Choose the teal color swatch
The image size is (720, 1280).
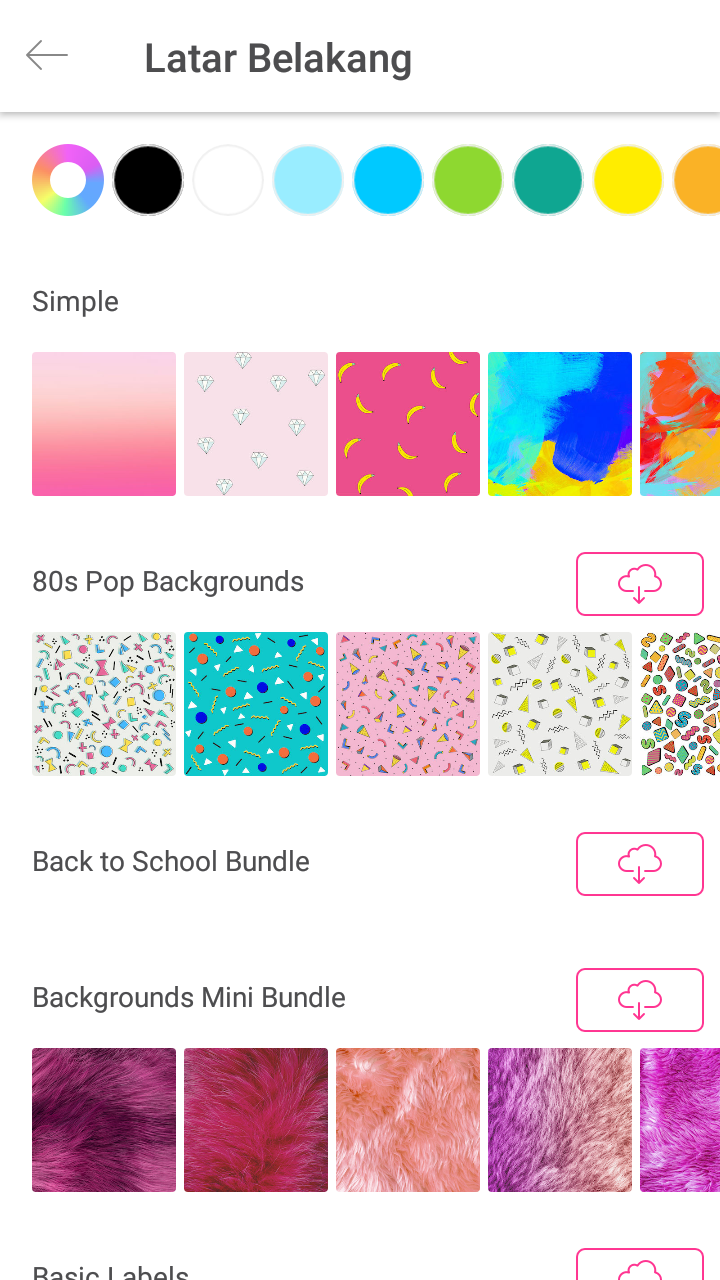(x=548, y=180)
